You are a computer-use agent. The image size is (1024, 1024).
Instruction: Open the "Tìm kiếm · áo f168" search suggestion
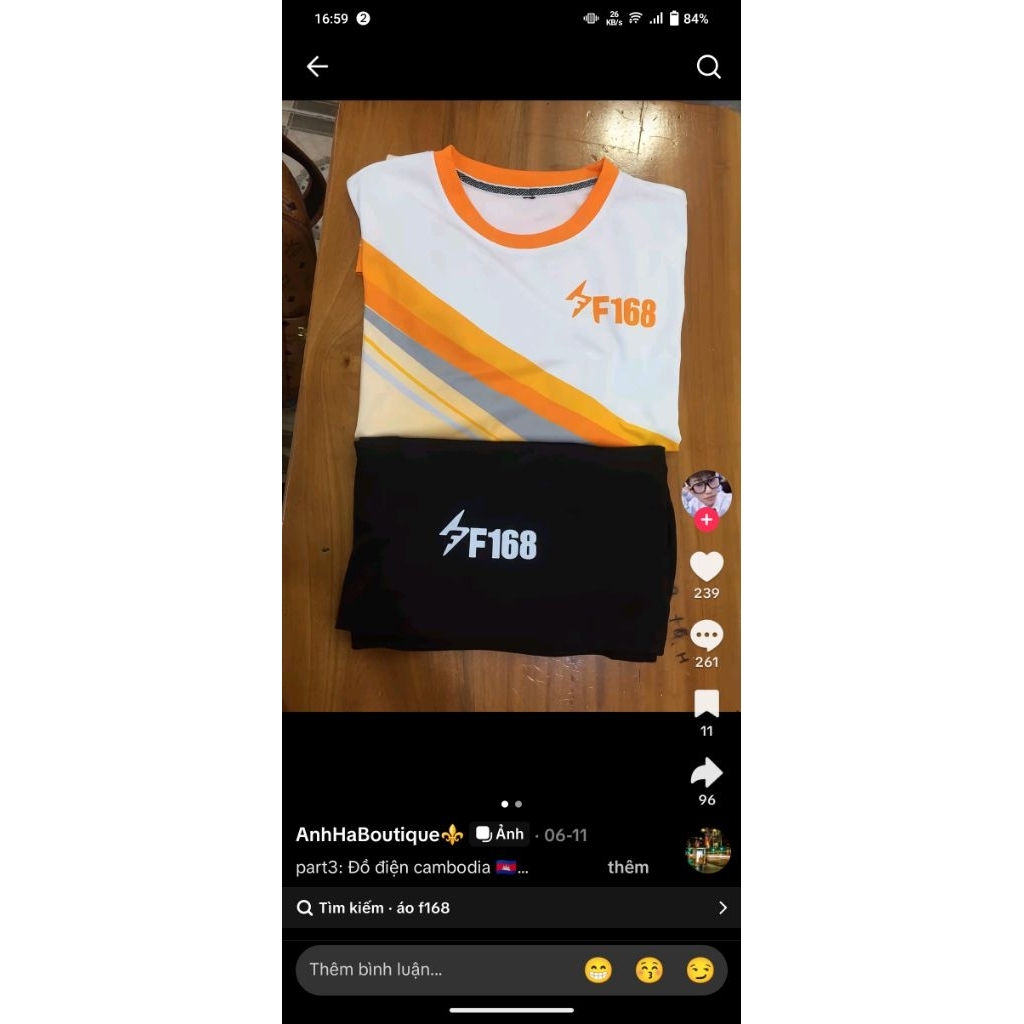(x=511, y=908)
